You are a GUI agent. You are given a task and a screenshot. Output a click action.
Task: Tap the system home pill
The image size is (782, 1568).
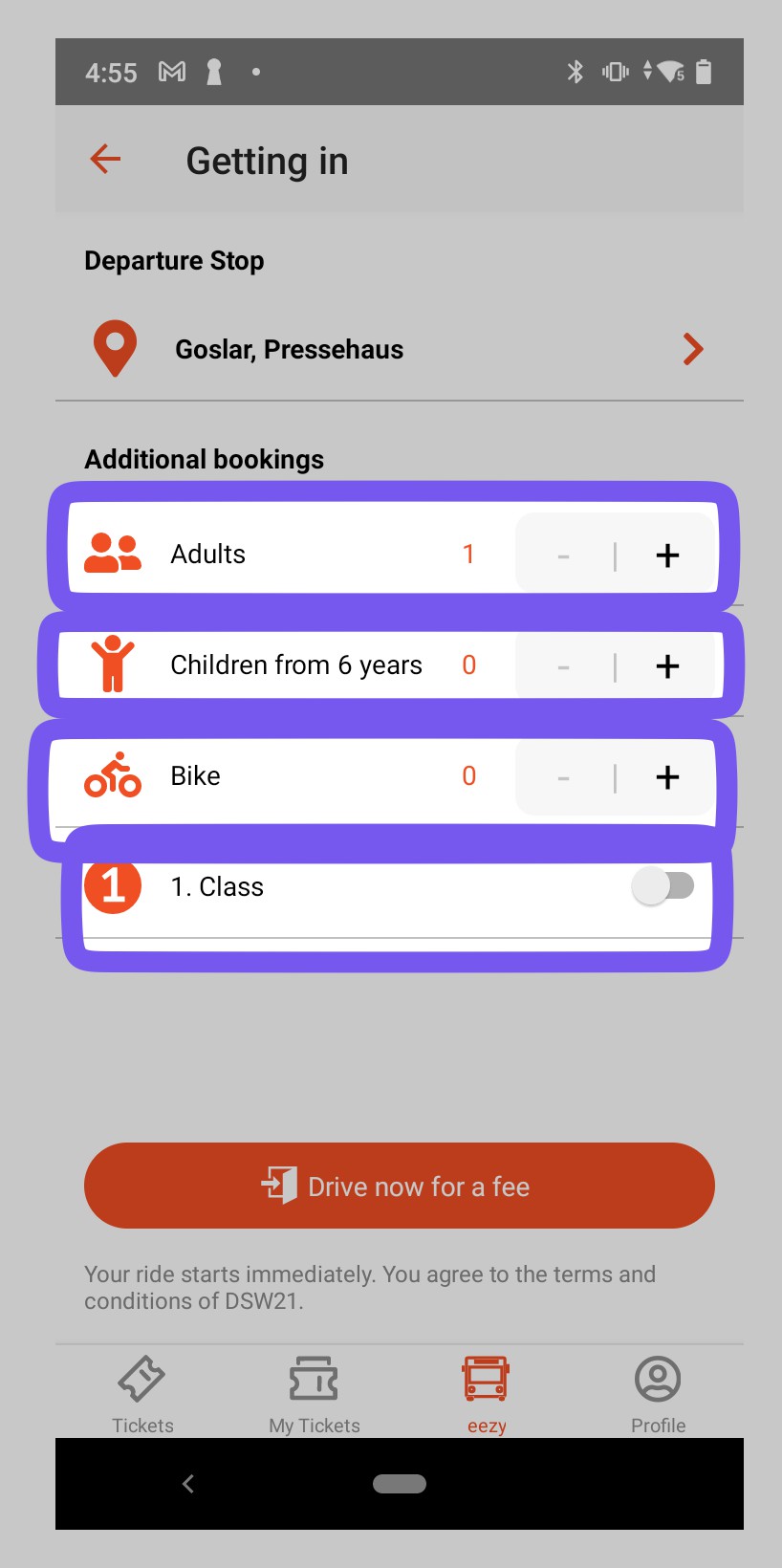pyautogui.click(x=399, y=1484)
